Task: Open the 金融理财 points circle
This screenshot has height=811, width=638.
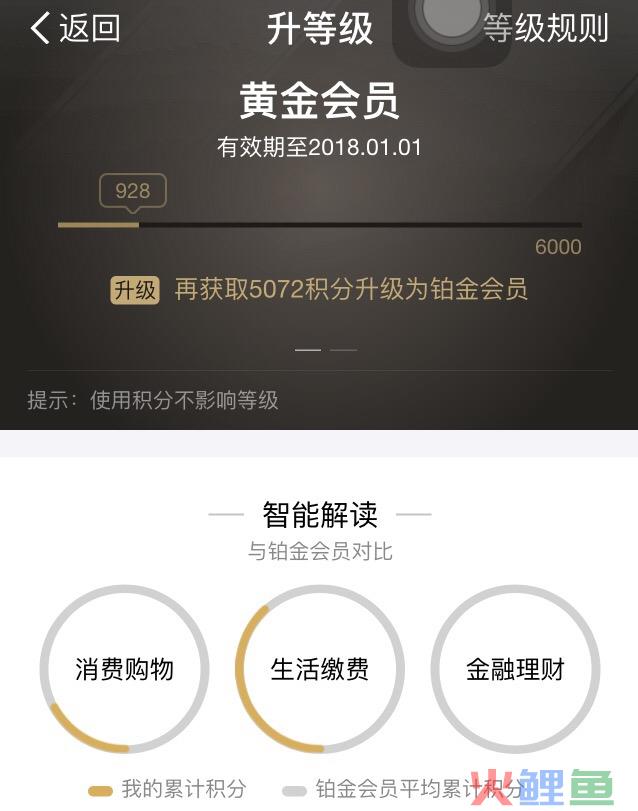Action: 515,669
